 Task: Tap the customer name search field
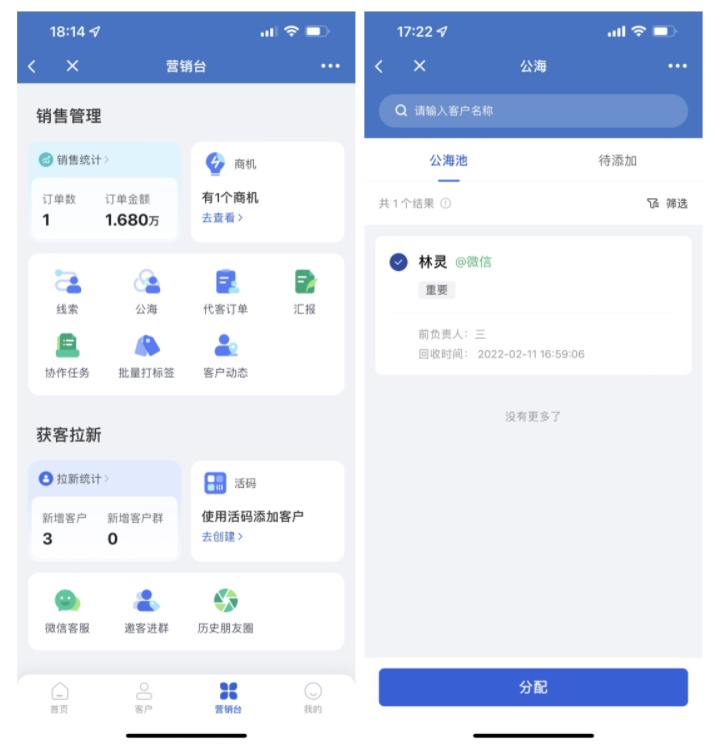(x=533, y=111)
